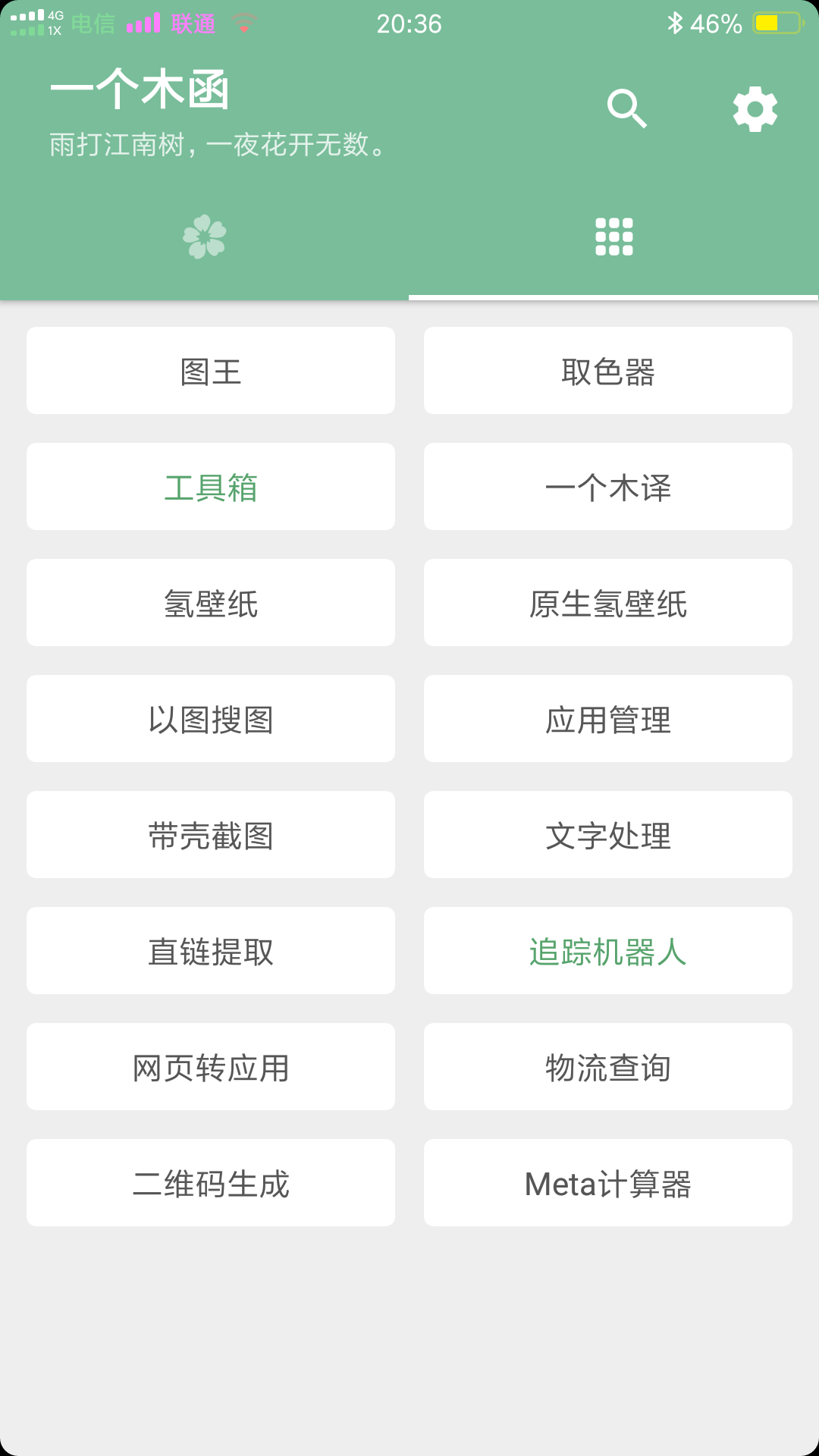Launch 追踪机器人 tracking robot
819x1456 pixels.
pos(608,951)
